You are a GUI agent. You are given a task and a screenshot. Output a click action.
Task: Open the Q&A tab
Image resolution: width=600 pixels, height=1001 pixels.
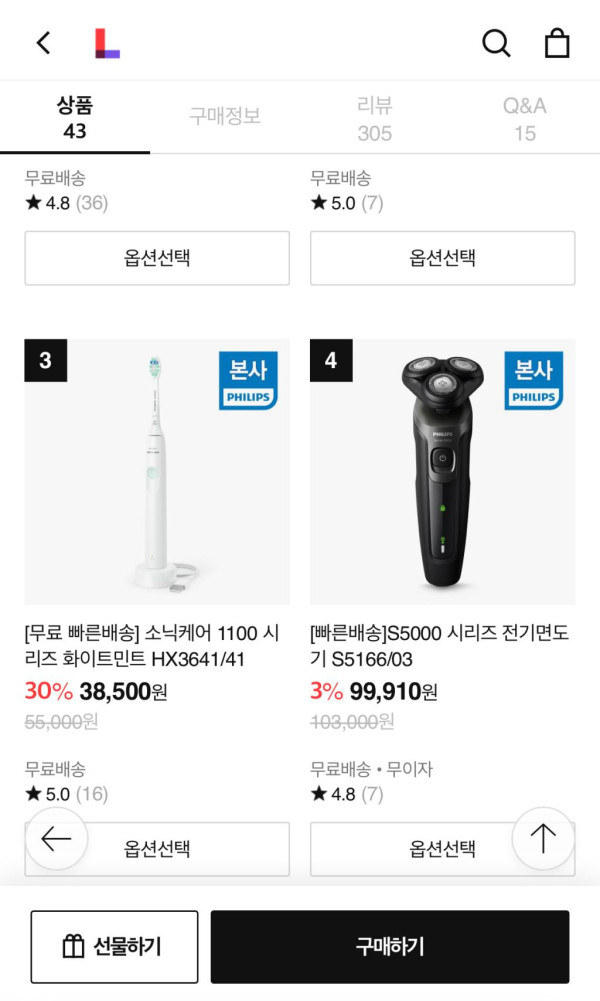[525, 118]
